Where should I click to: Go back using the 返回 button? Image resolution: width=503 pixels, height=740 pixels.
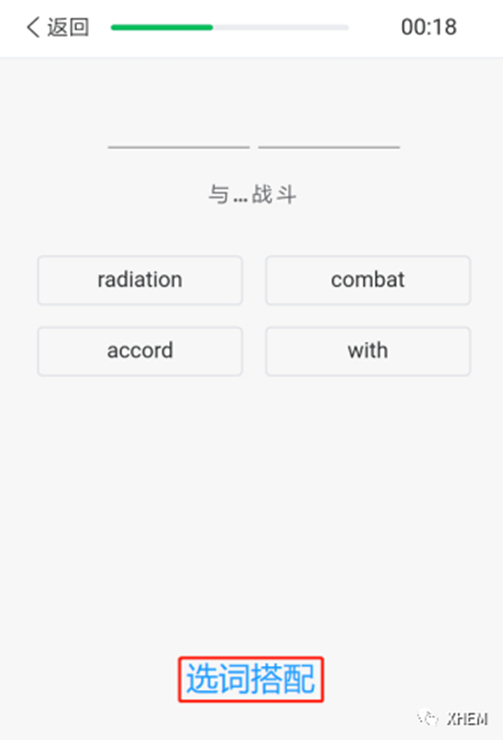click(57, 27)
